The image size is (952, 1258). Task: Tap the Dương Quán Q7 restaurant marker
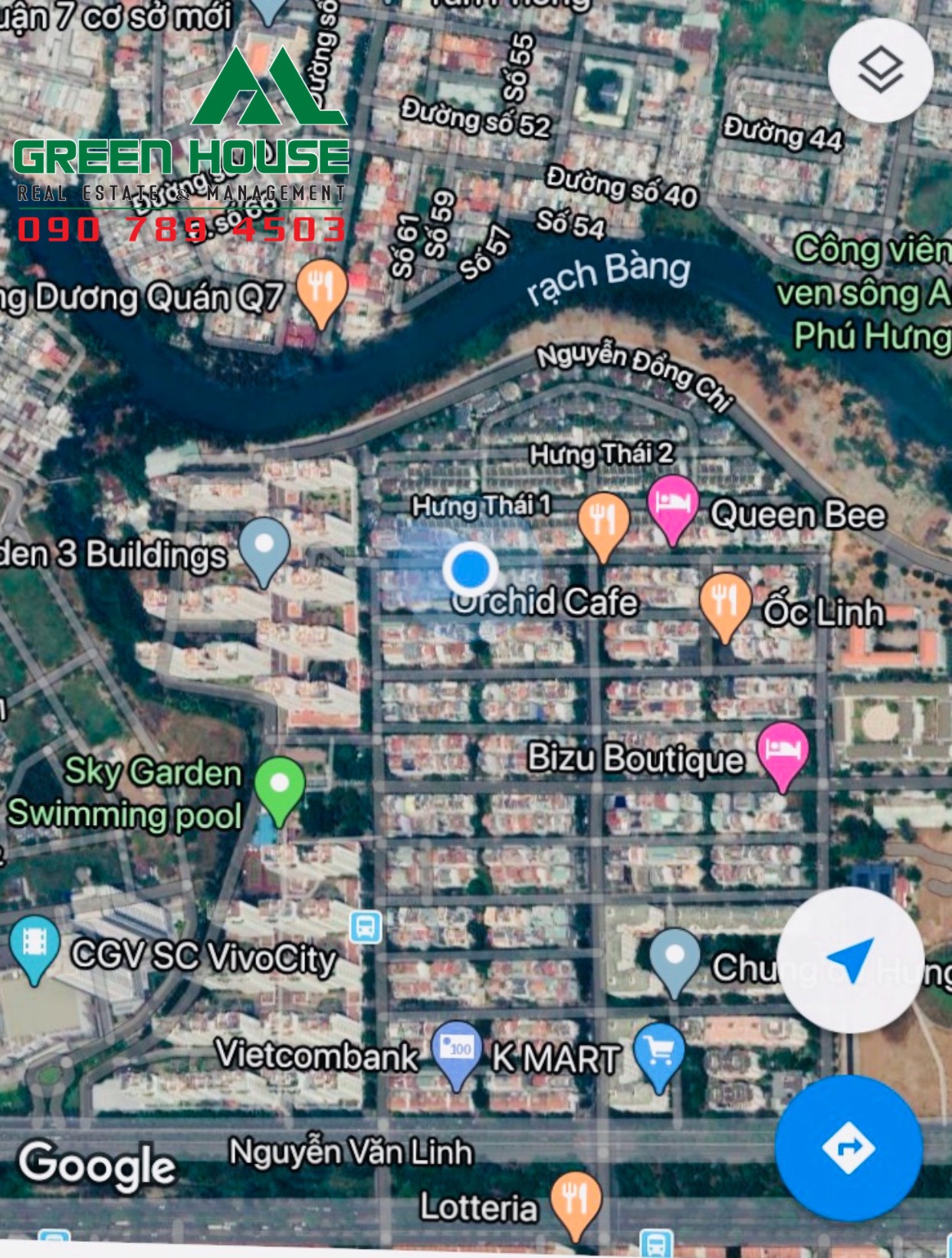coord(322,290)
